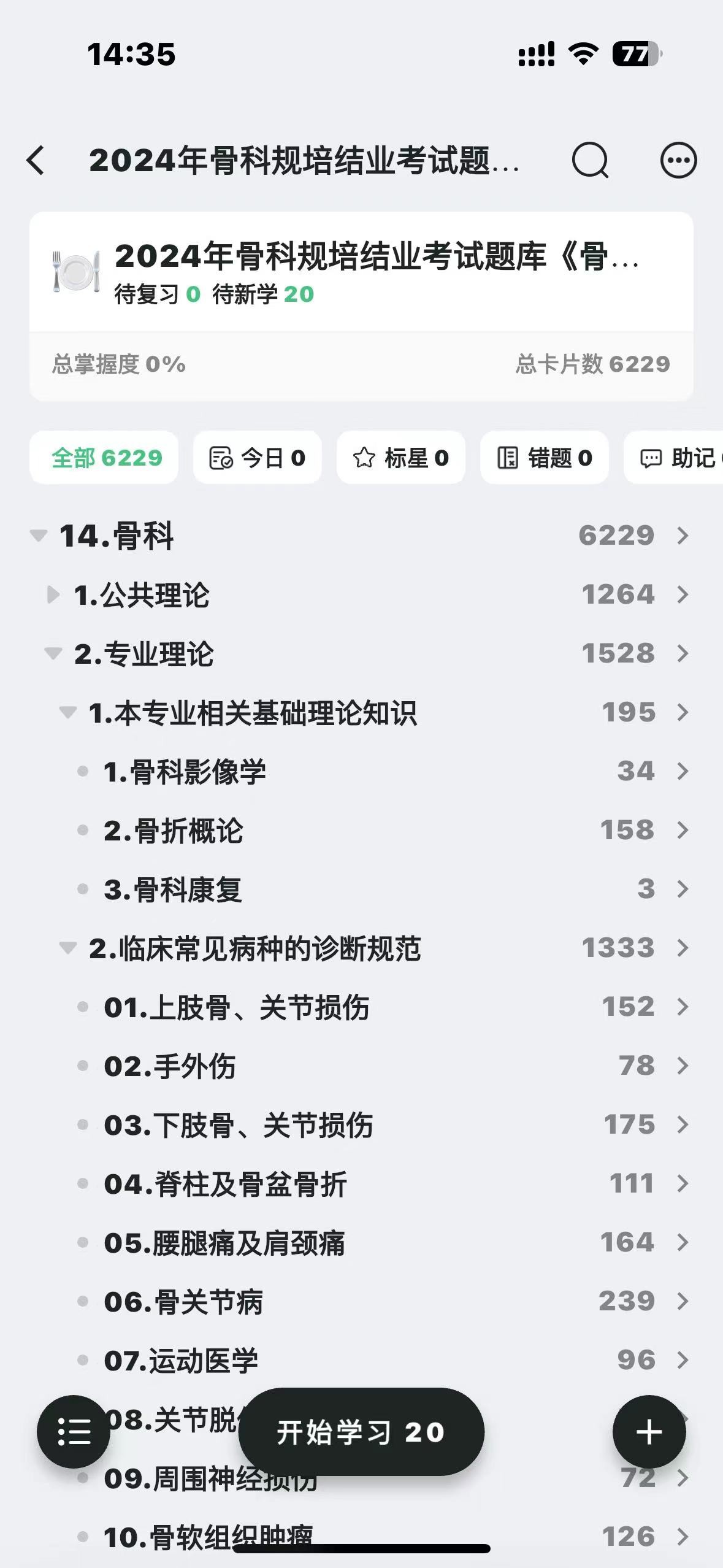Show the 错题 wrong-answer cards
Image resolution: width=723 pixels, height=1568 pixels.
point(545,458)
